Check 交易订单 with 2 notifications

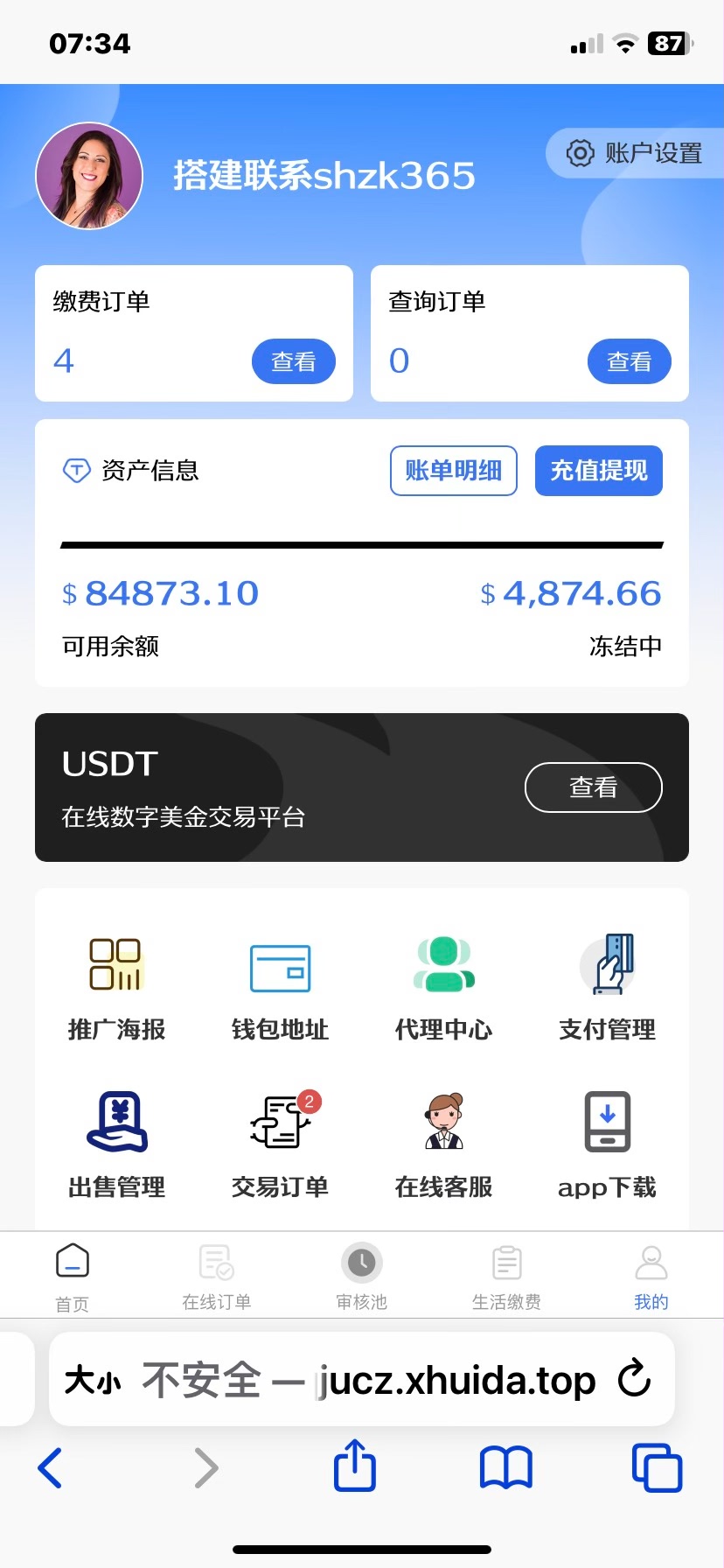coord(280,1144)
